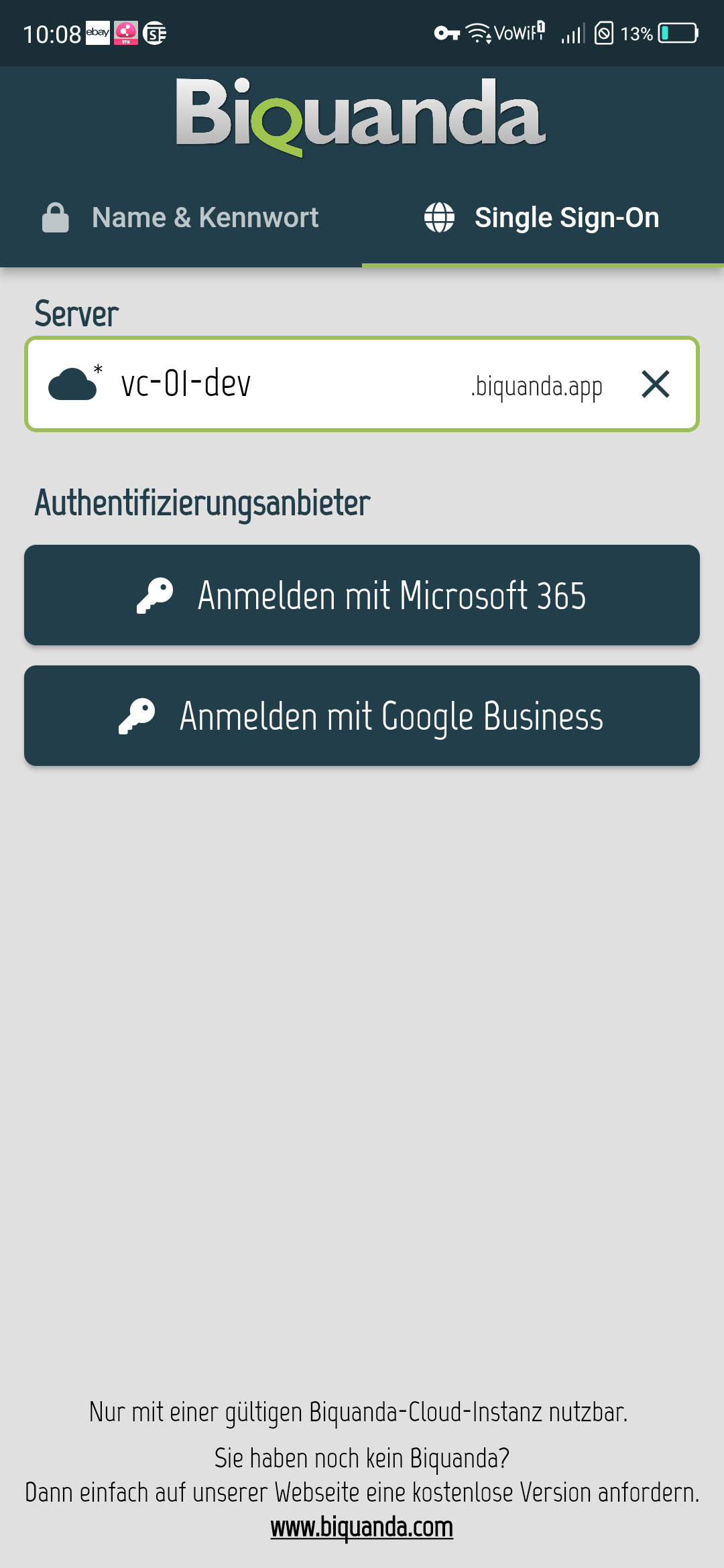Clear the server field with X

[655, 384]
